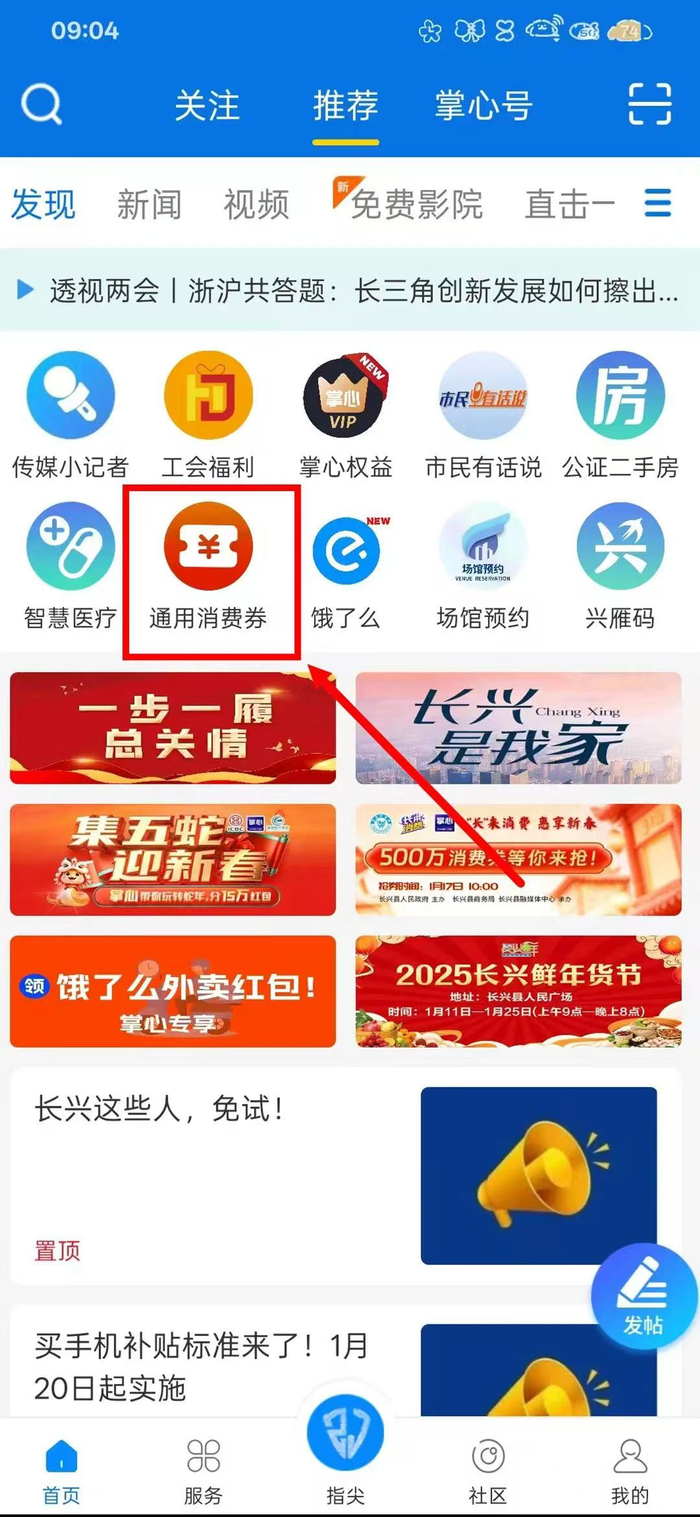Viewport: 700px width, 1517px height.
Task: Switch to the 关注 tab
Action: pos(207,106)
